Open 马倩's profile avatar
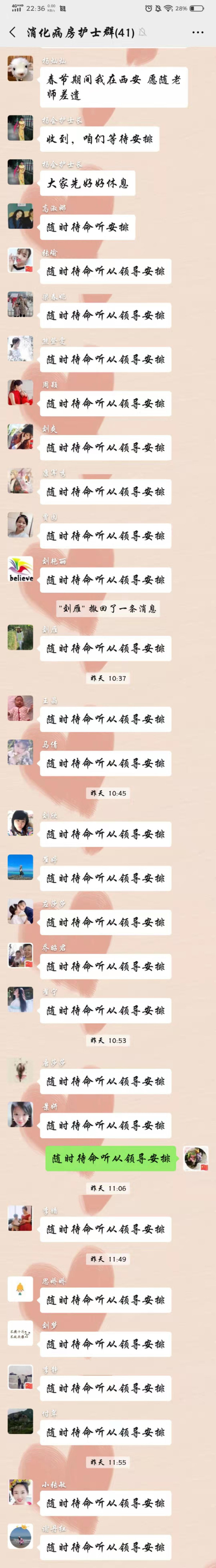This screenshot has height=1568, width=216. tap(20, 752)
